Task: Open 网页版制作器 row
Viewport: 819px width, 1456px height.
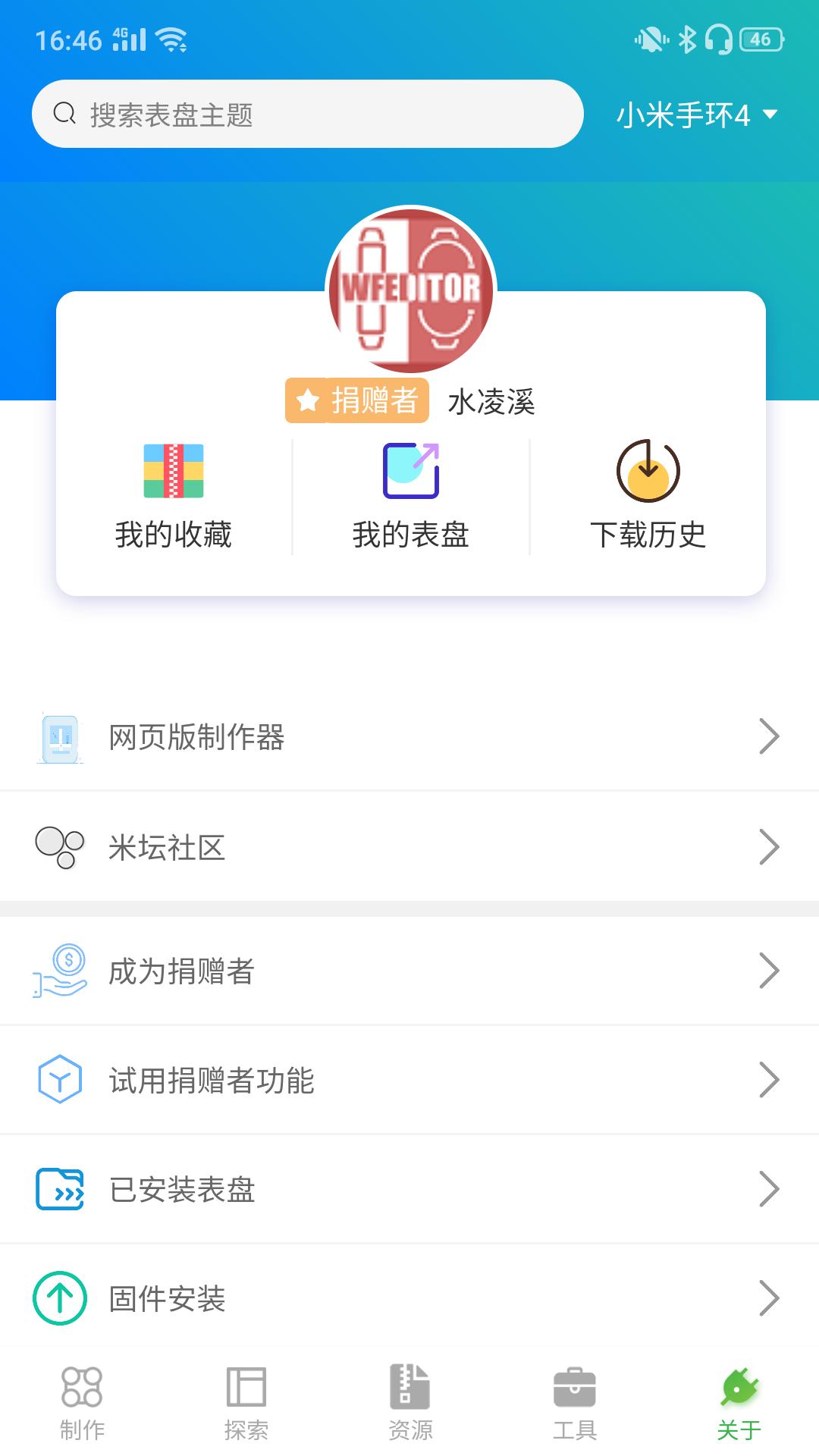Action: coord(409,736)
